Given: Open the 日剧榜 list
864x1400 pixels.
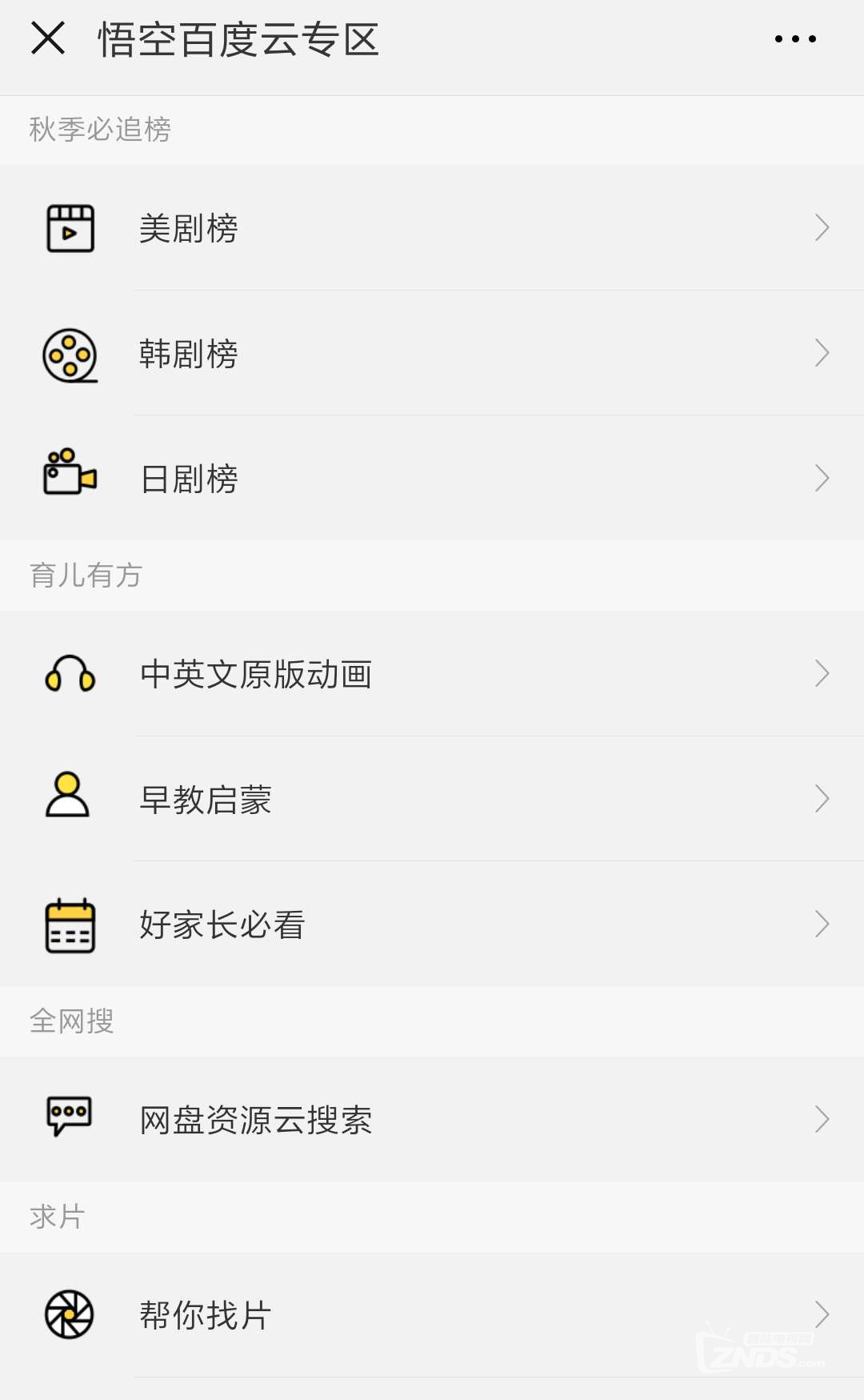Looking at the screenshot, I should [432, 478].
